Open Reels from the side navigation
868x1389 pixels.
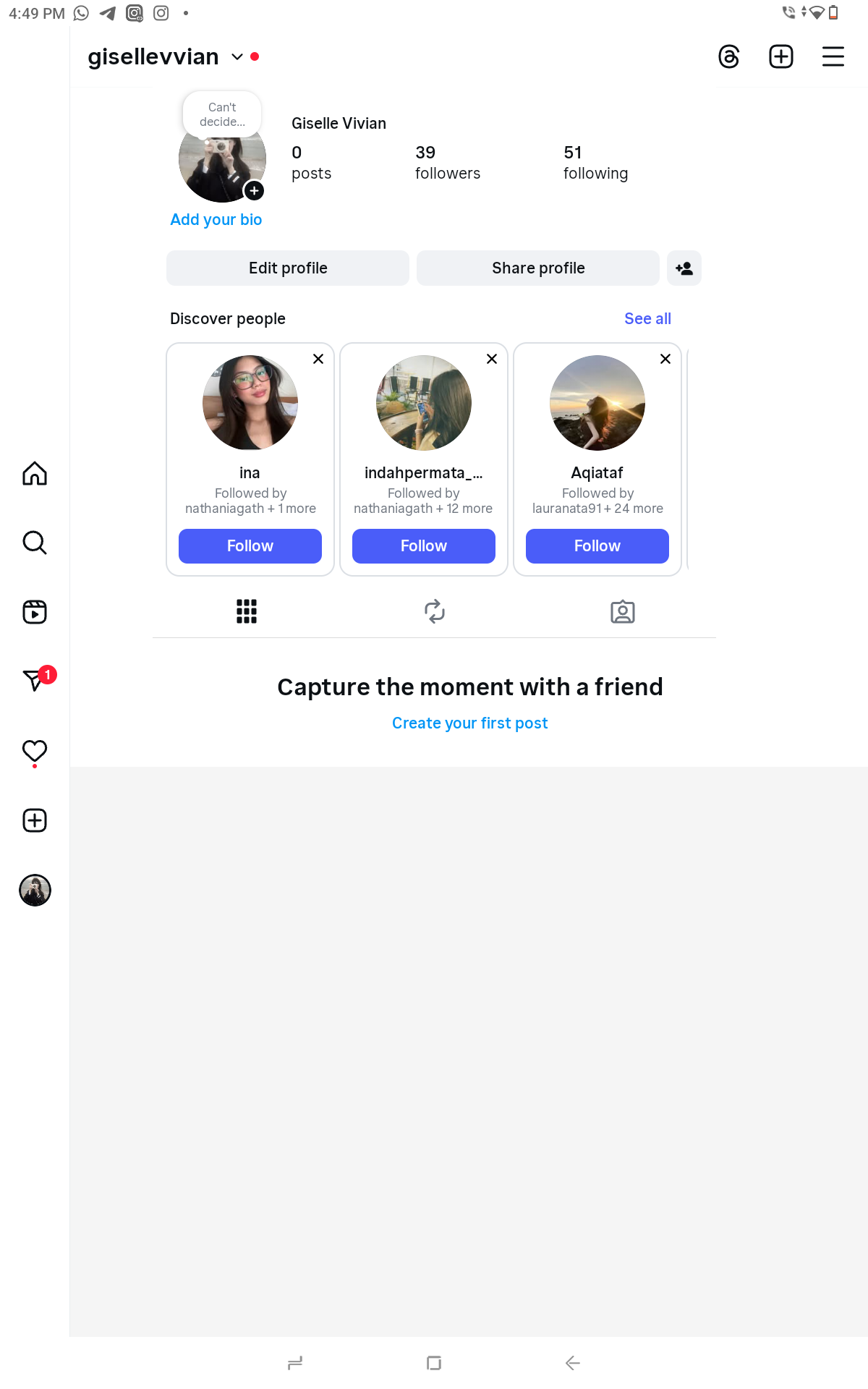35,612
